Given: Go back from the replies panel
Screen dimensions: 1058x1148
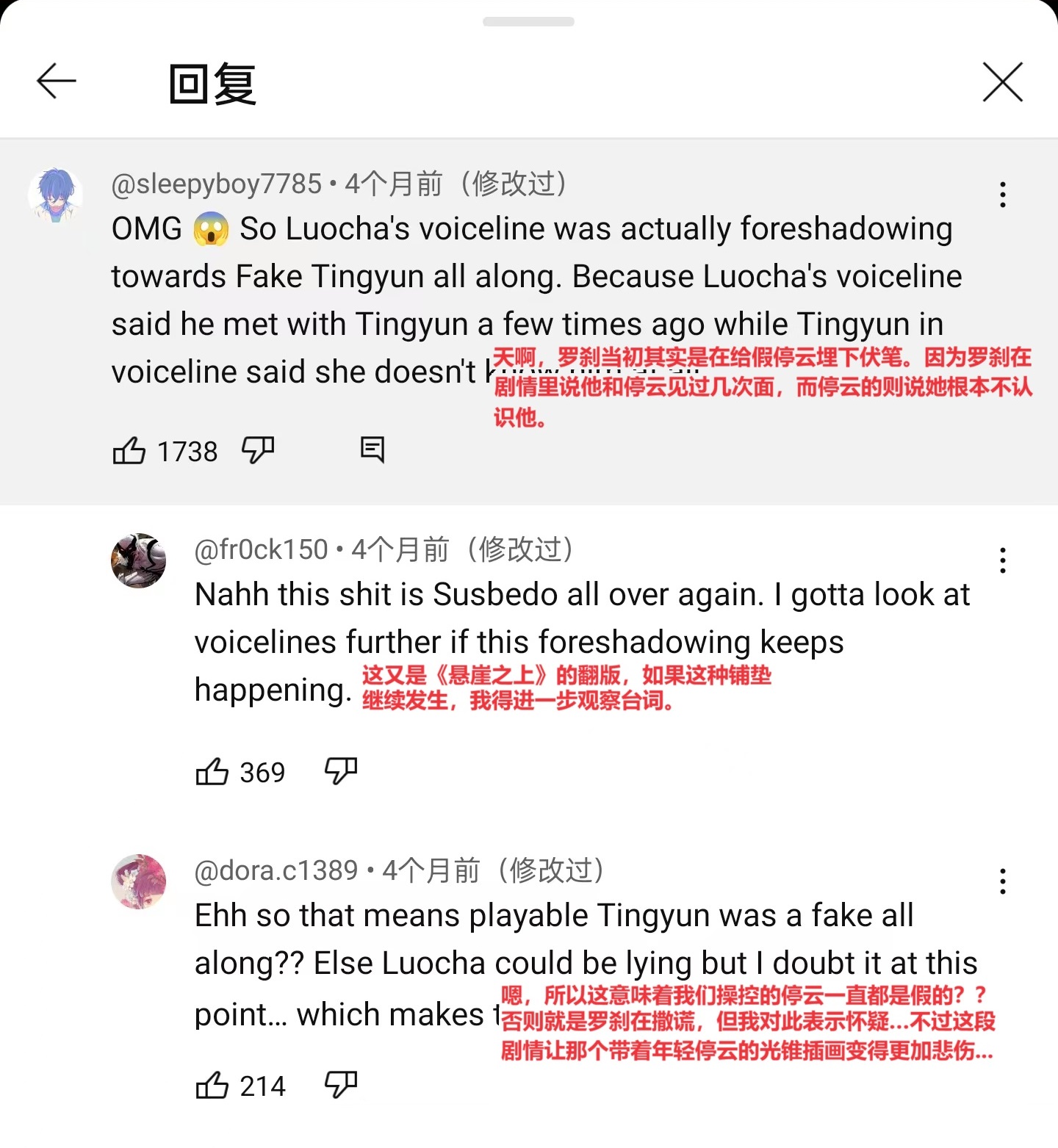Looking at the screenshot, I should click(57, 81).
